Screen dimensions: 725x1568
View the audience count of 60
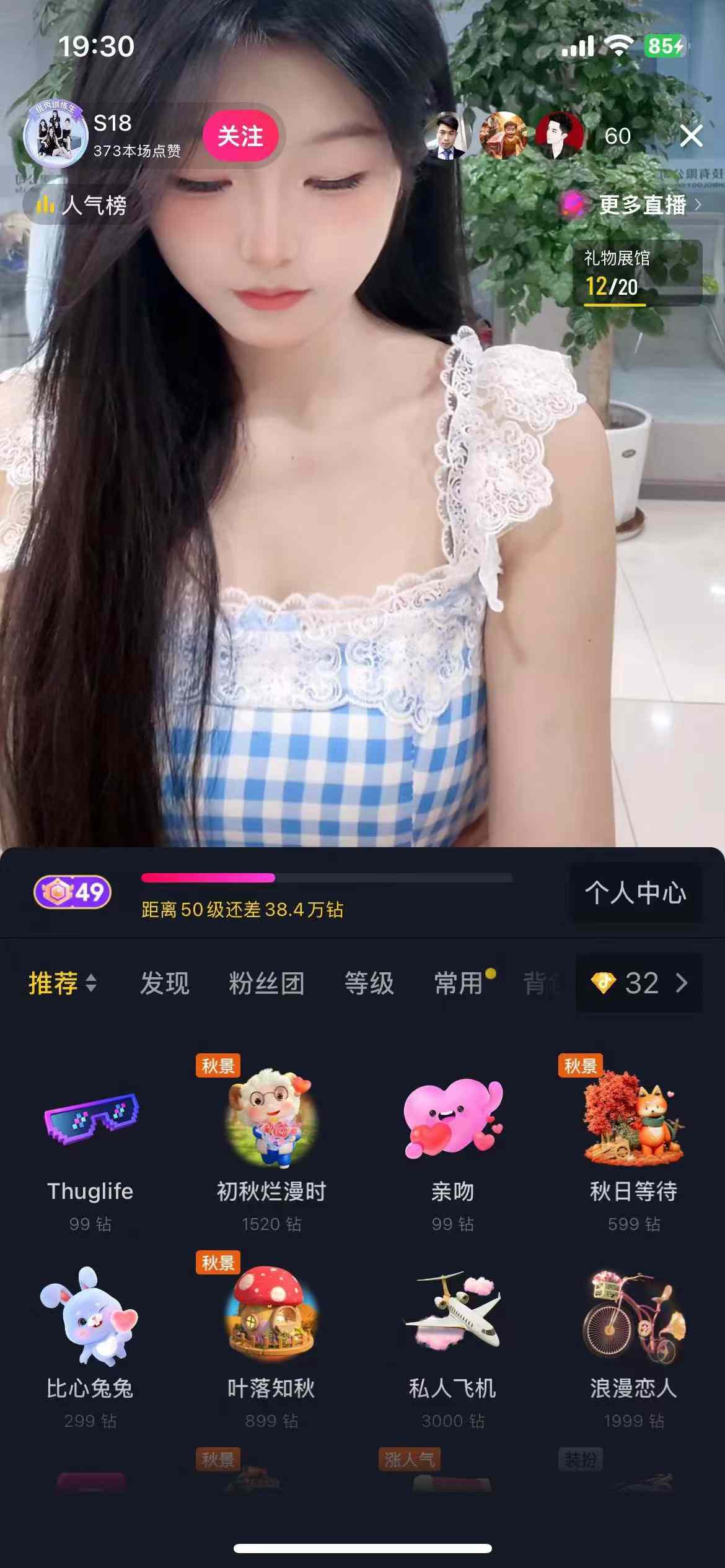point(617,136)
